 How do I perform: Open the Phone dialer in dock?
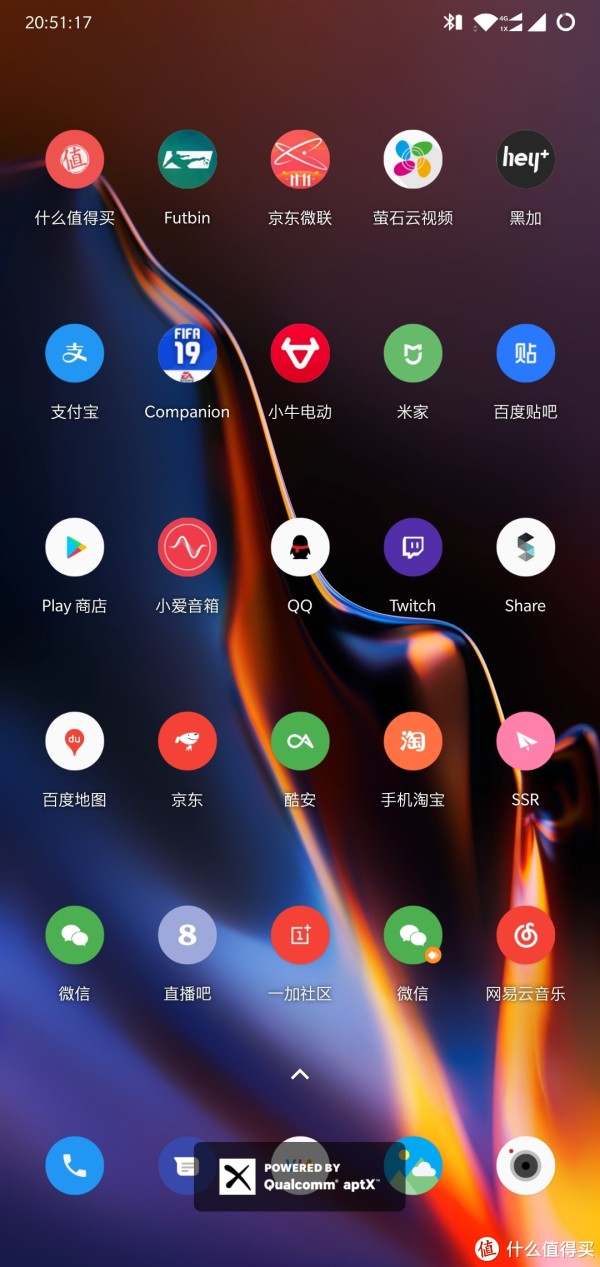[75, 1166]
